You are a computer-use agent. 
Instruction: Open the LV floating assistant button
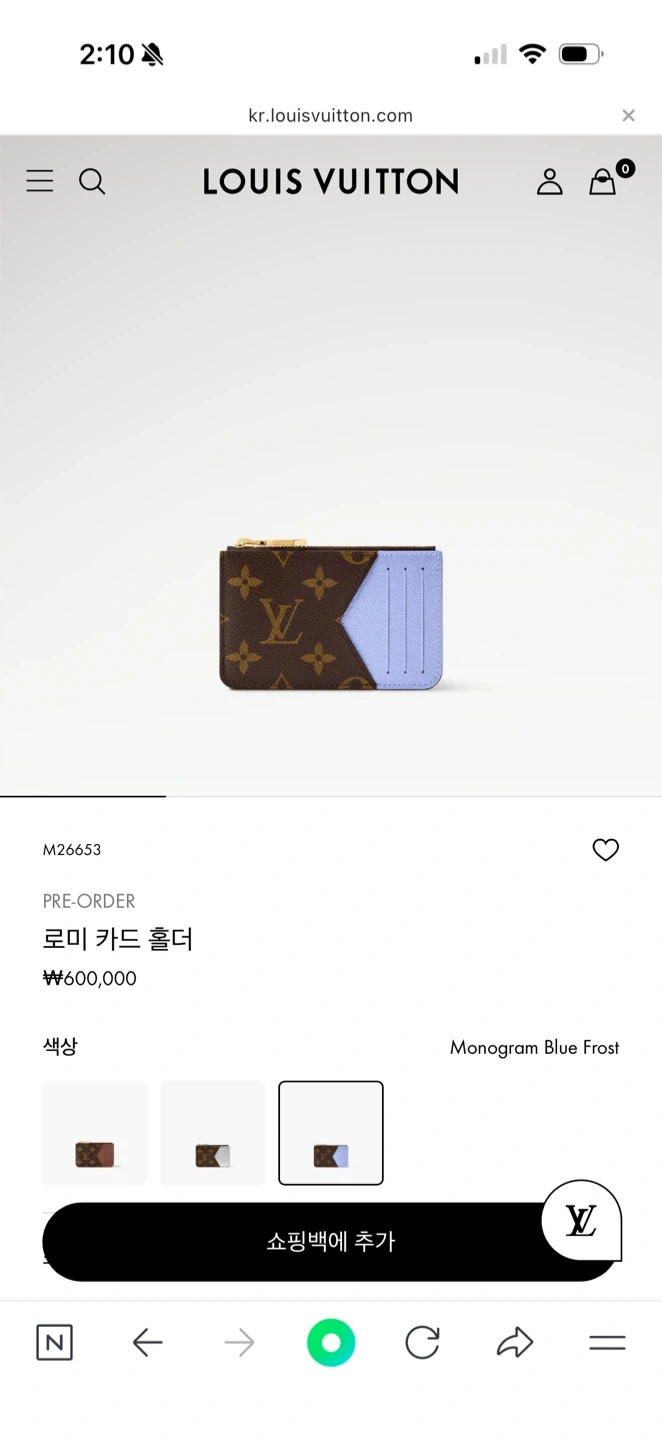581,1220
